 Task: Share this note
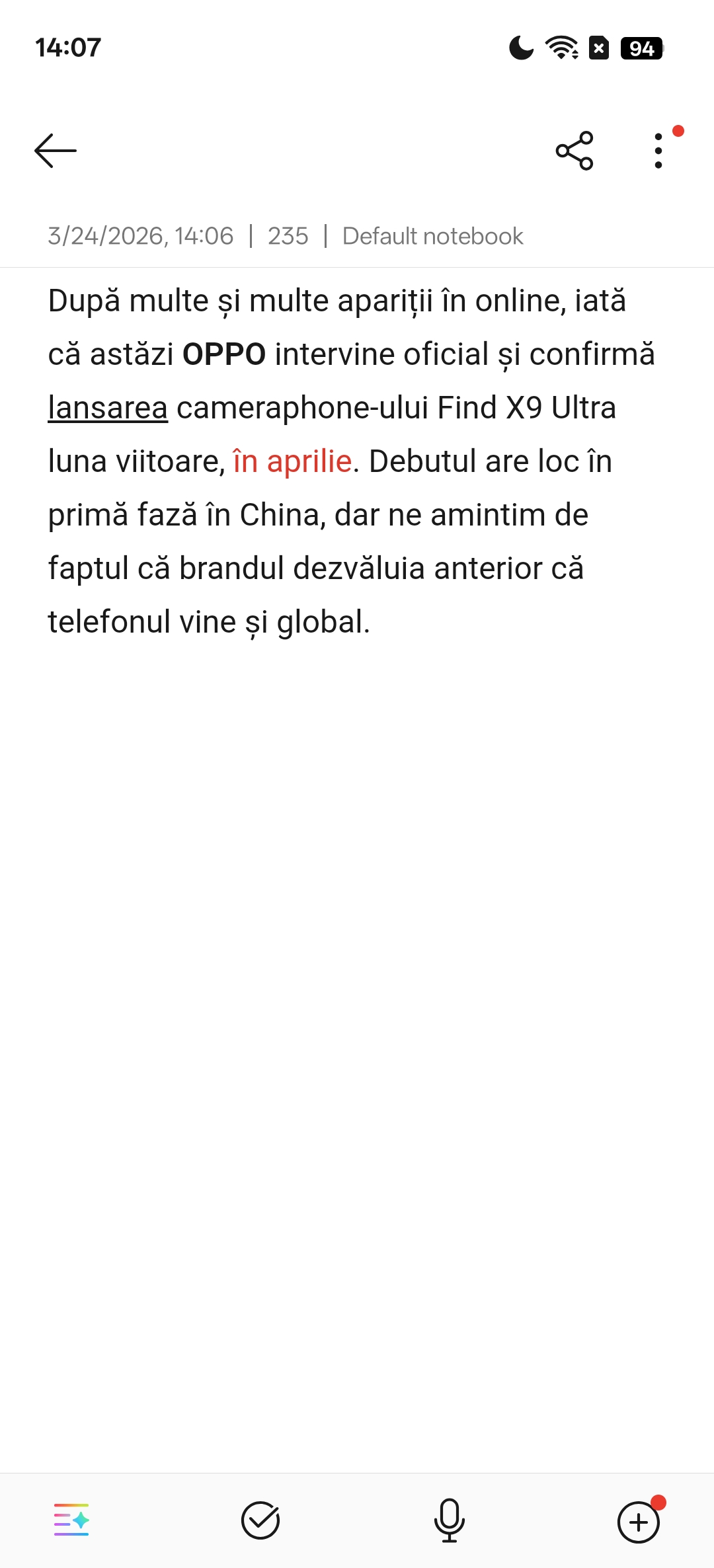tap(575, 151)
